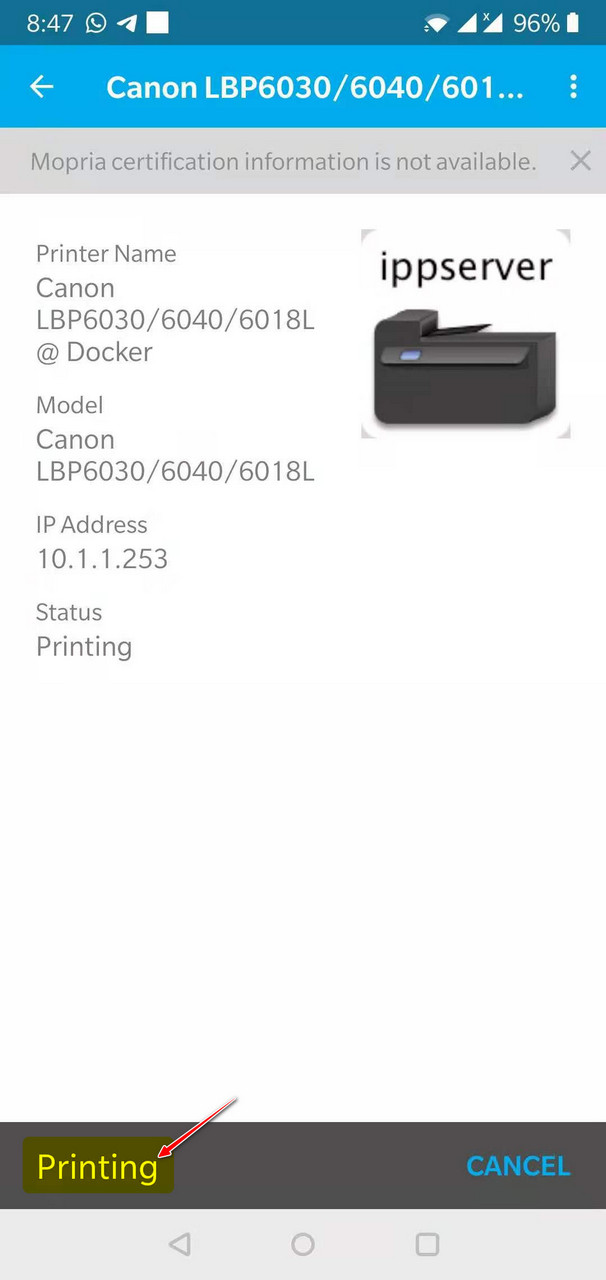Viewport: 606px width, 1280px height.
Task: Dismiss the Mopria certification banner
Action: click(x=580, y=160)
